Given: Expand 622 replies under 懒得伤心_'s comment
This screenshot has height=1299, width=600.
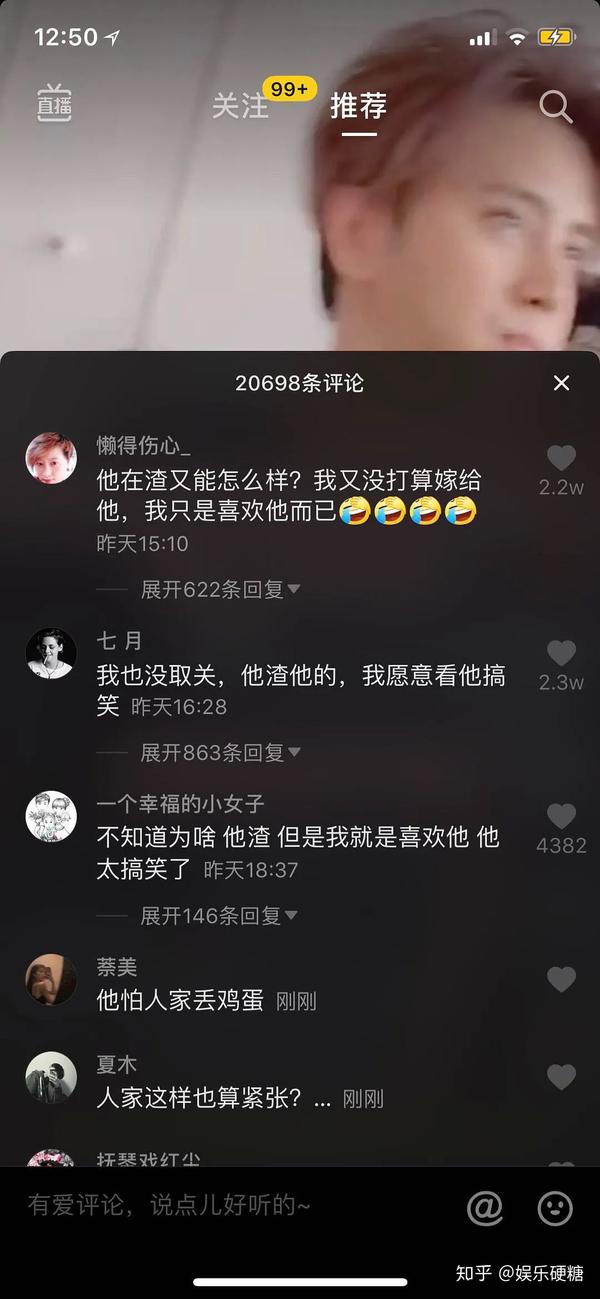Looking at the screenshot, I should [220, 589].
